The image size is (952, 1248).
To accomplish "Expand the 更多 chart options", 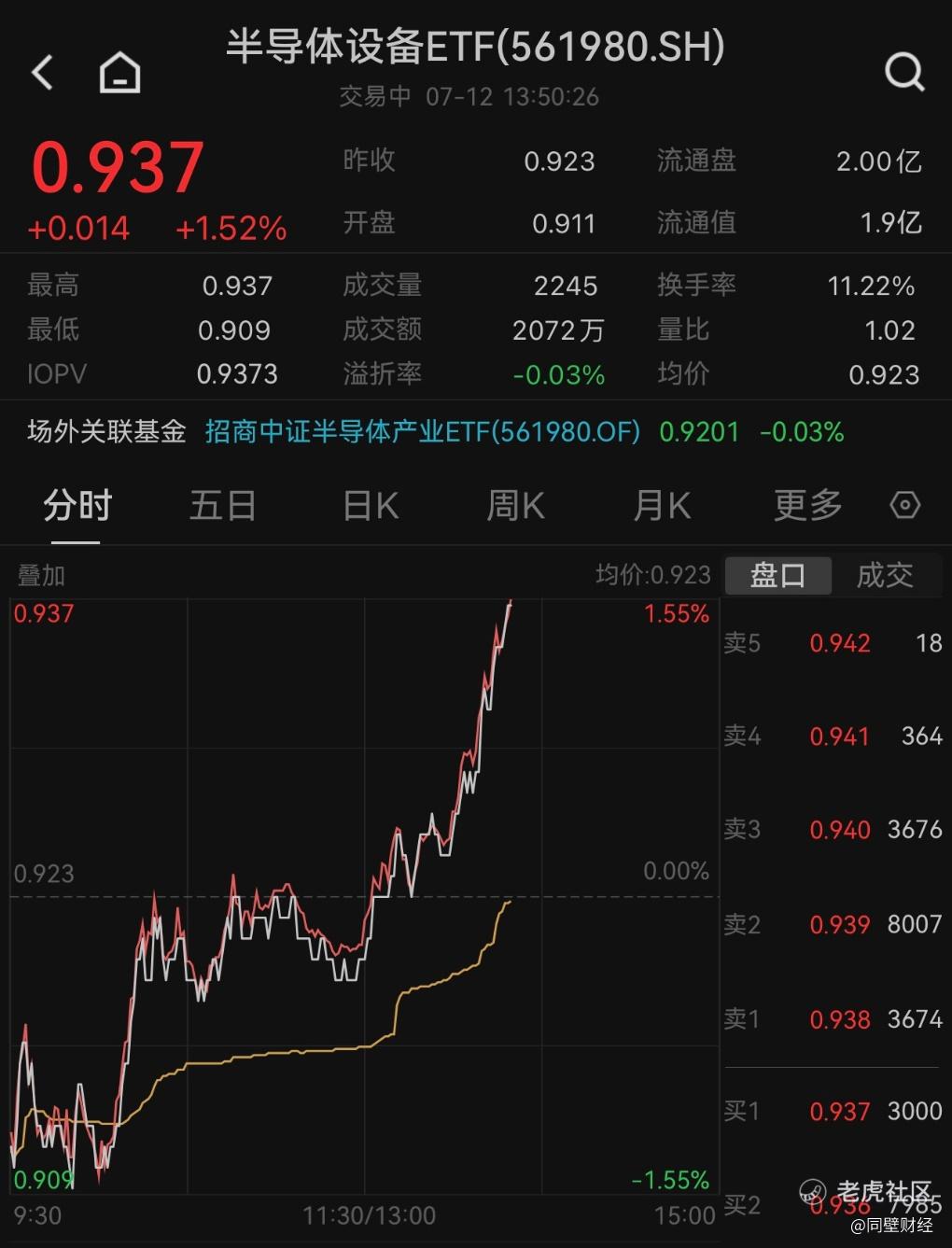I will coord(807,506).
